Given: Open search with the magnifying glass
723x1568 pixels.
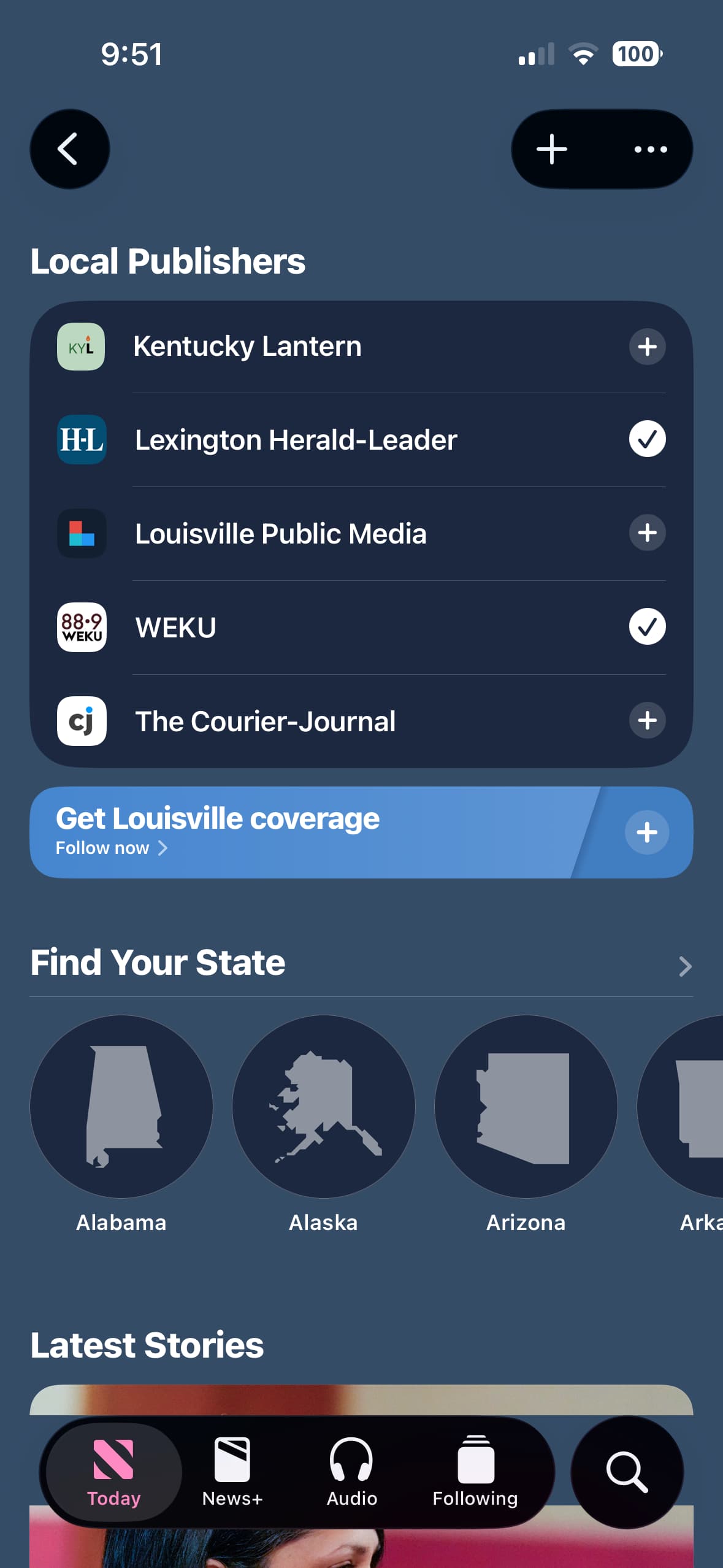Looking at the screenshot, I should tap(627, 1471).
